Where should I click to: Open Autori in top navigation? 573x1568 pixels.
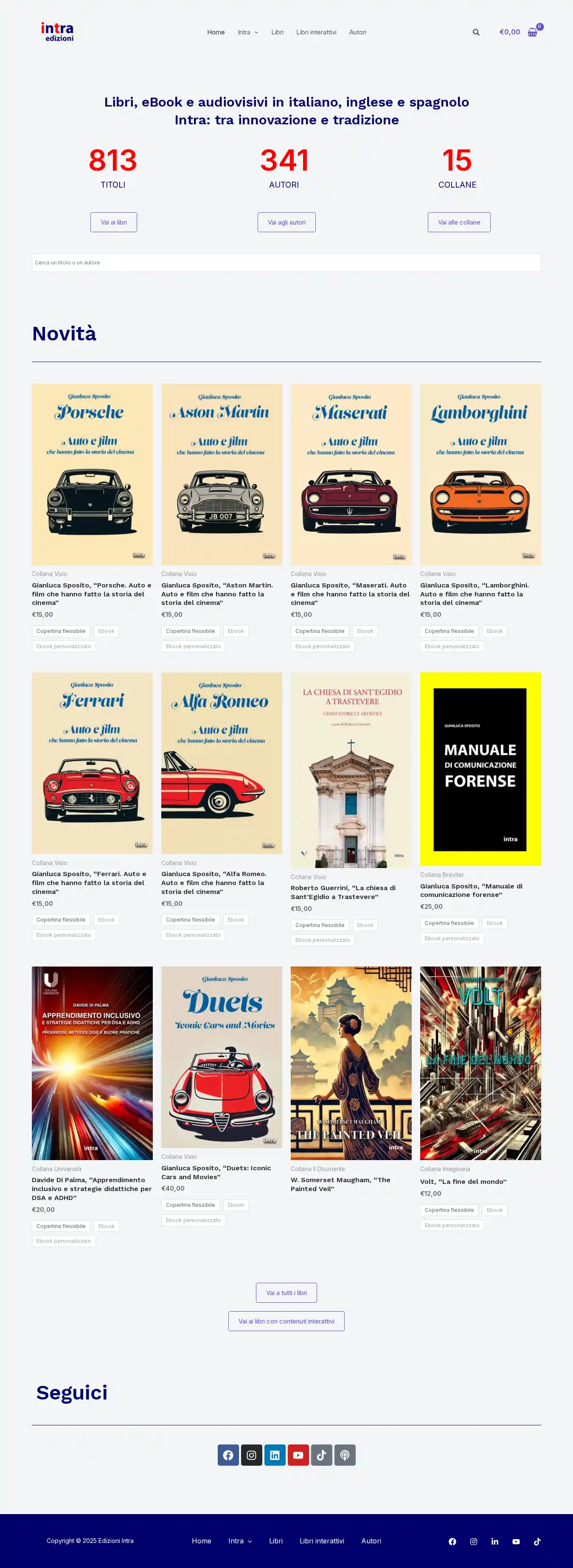tap(357, 32)
